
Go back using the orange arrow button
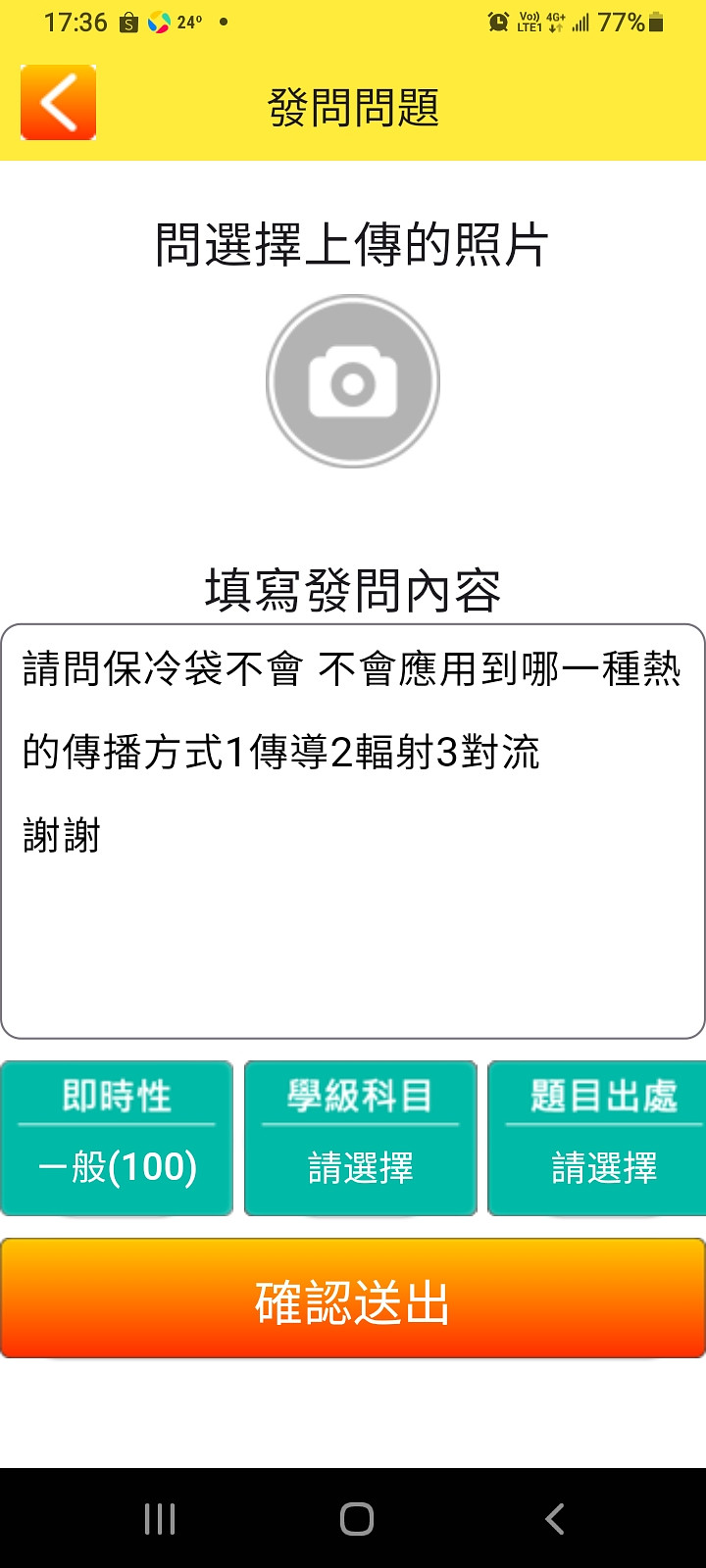[x=58, y=103]
